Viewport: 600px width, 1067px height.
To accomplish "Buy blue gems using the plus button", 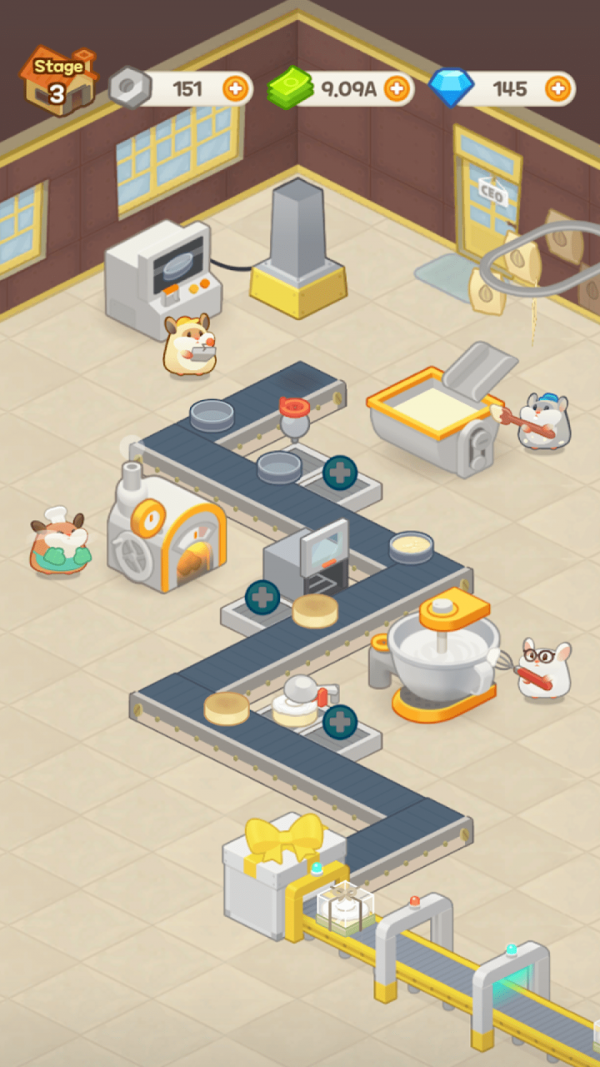I will 558,88.
